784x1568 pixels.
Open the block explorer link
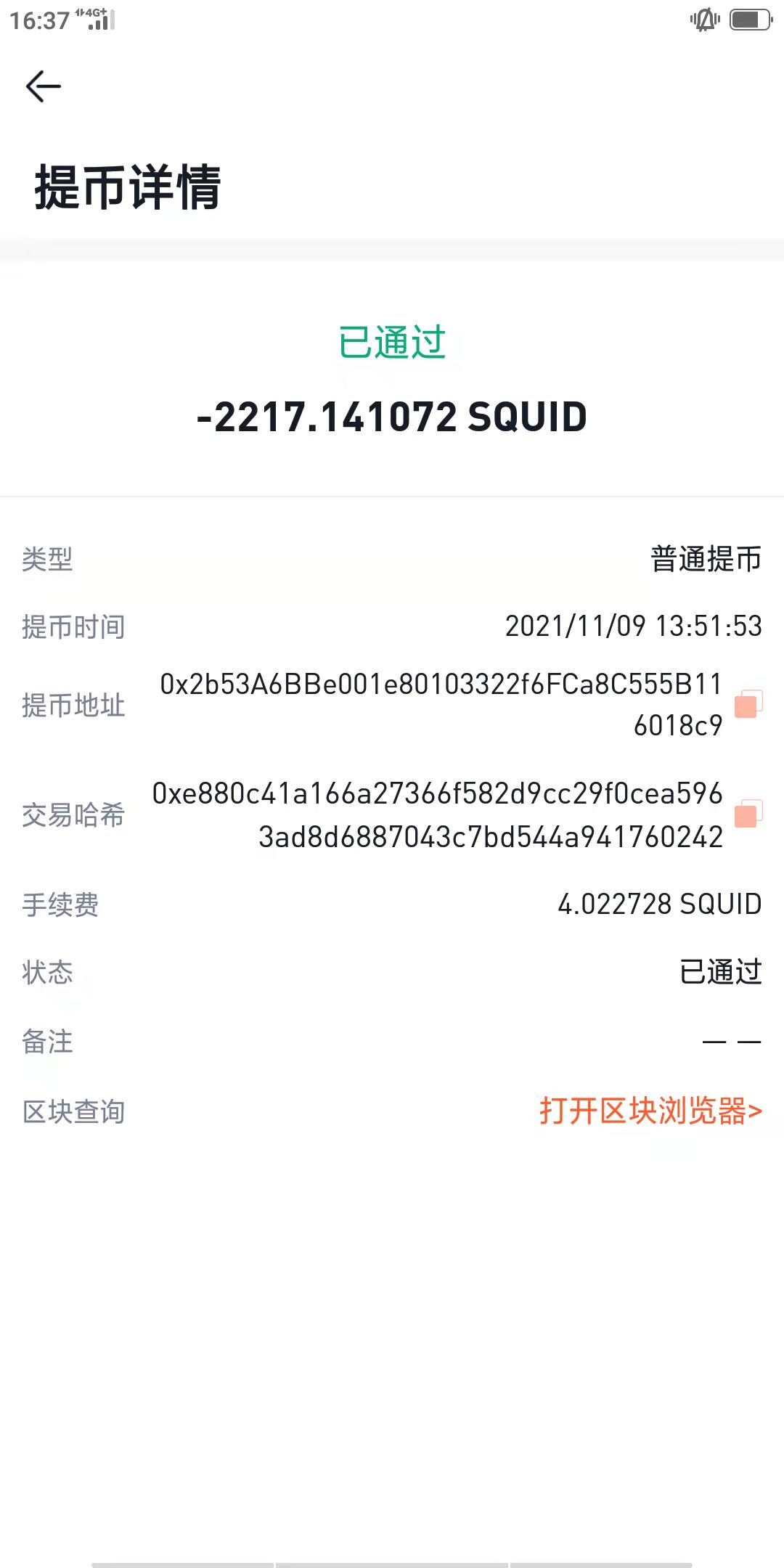point(650,1111)
